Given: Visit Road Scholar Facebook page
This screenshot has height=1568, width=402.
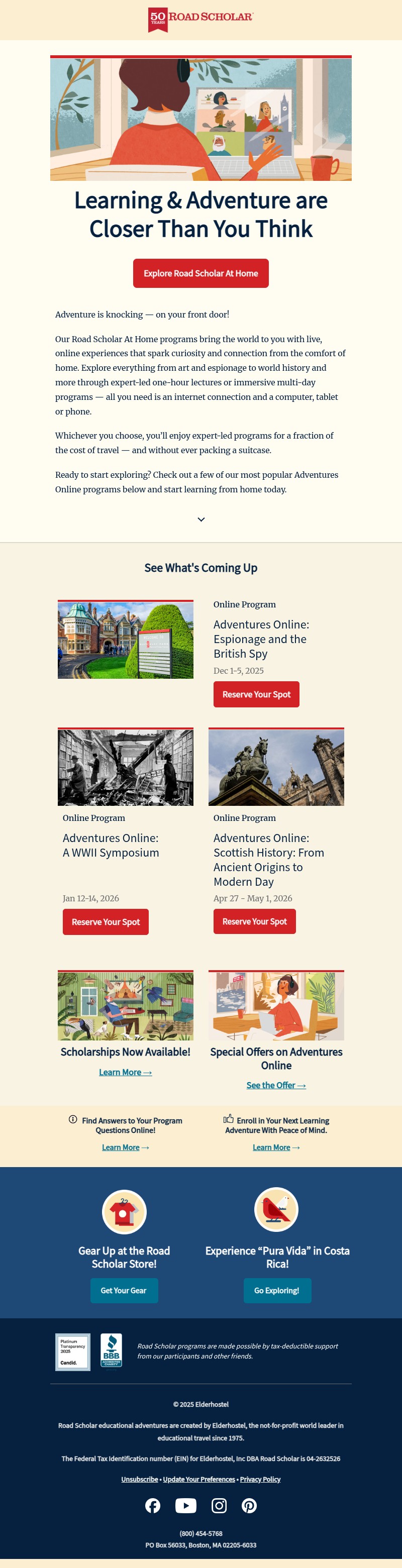Looking at the screenshot, I should tap(153, 1505).
